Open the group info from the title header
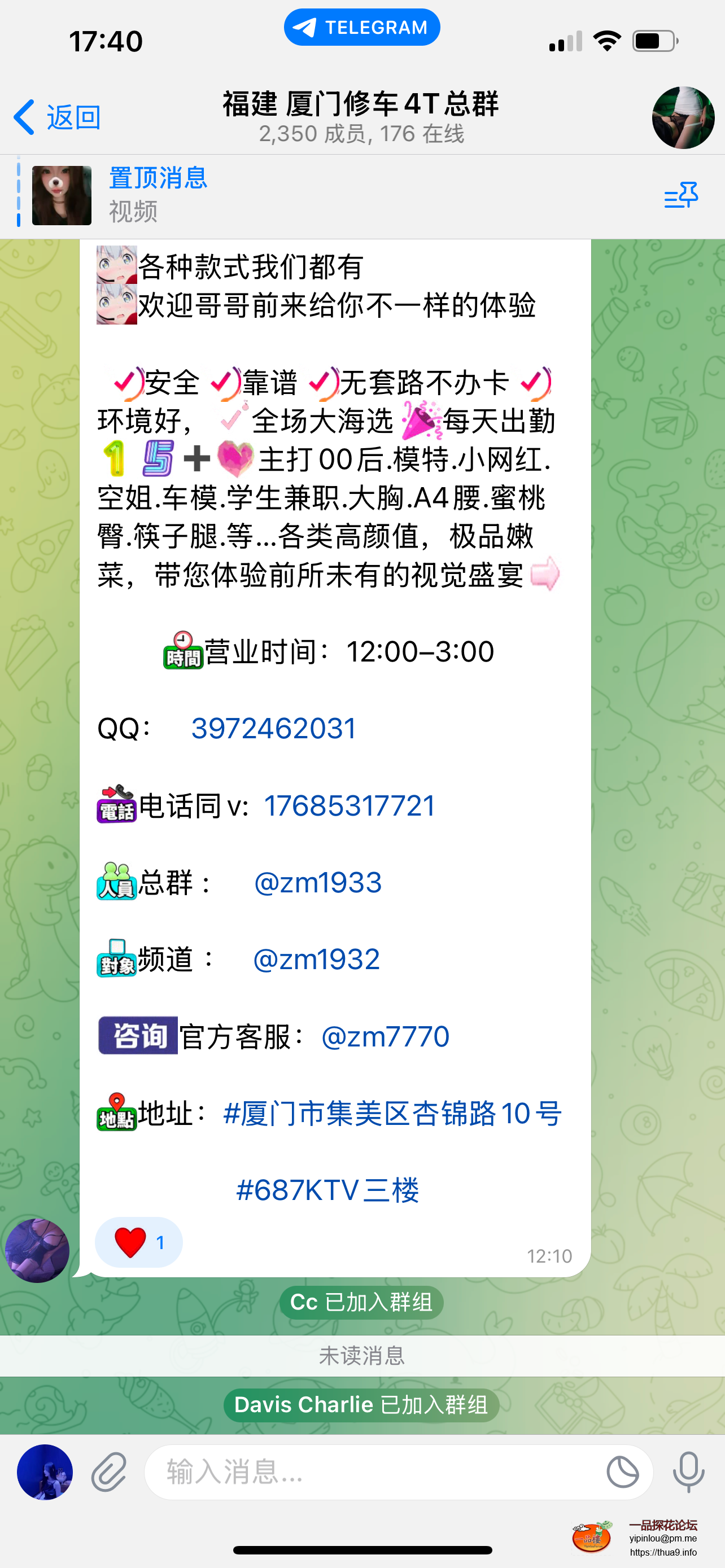The image size is (725, 1568). (361, 117)
